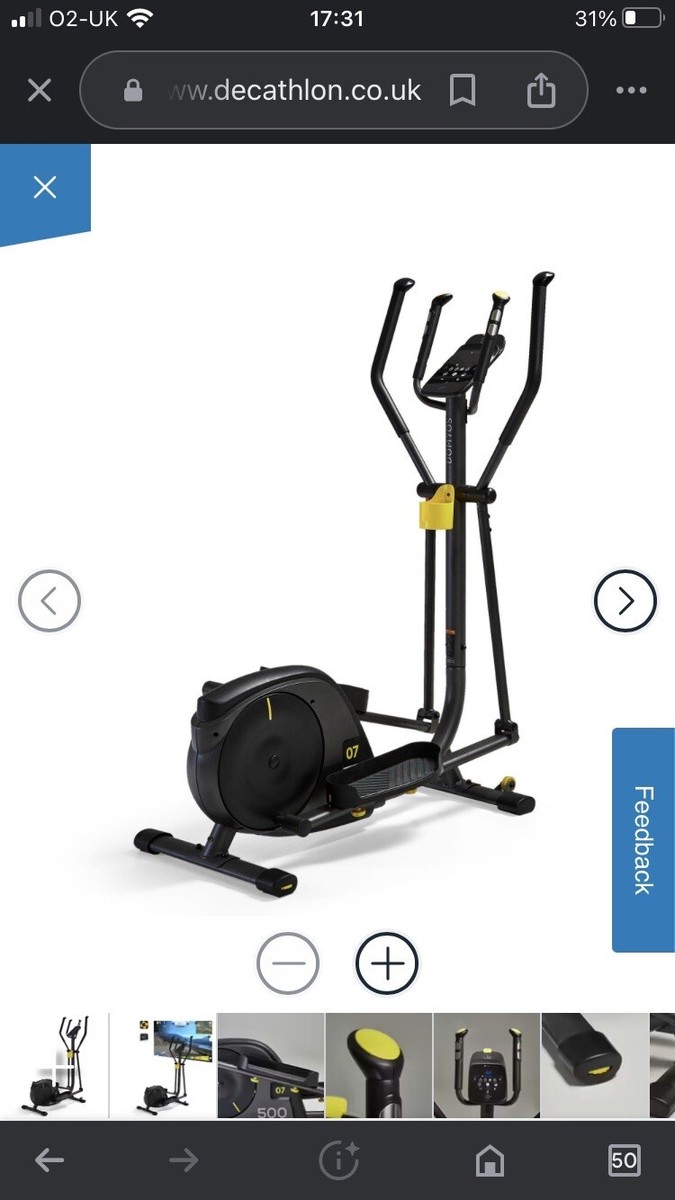Show the previous product image
Viewport: 675px width, 1200px height.
point(49,600)
